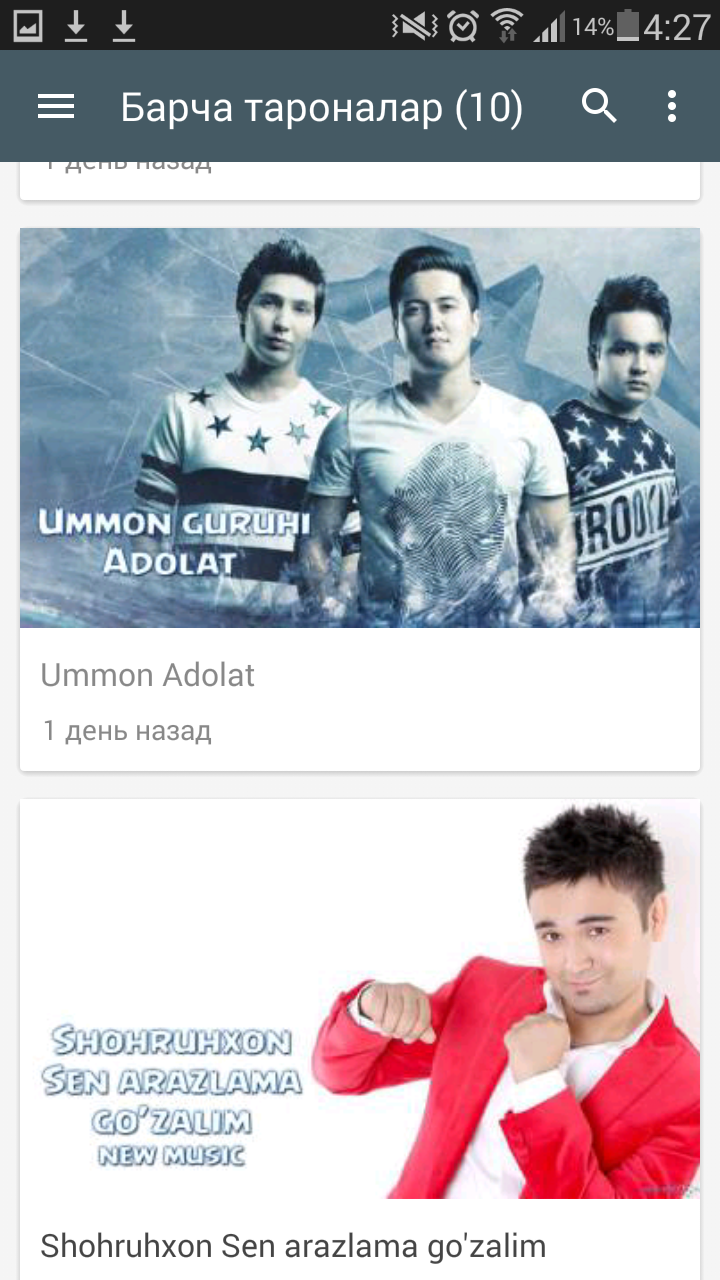
Task: Open the Ummon Adolat song card
Action: coord(360,498)
